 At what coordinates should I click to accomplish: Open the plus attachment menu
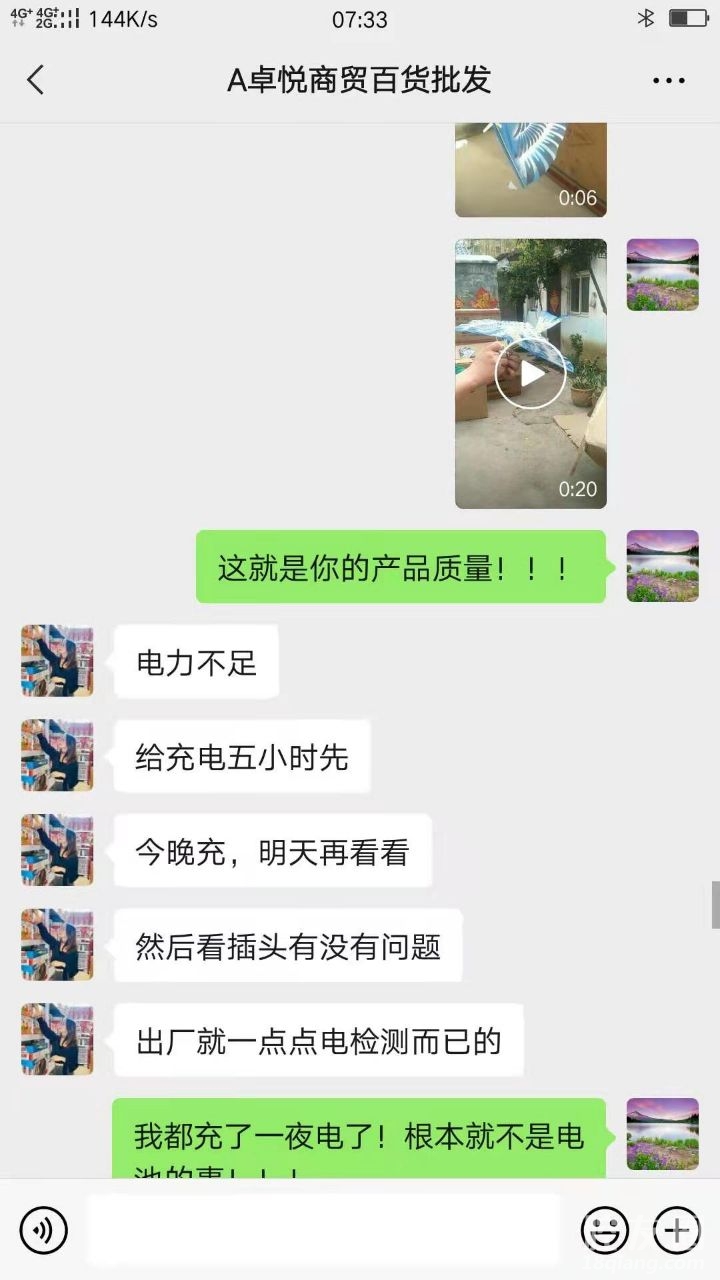click(677, 1229)
